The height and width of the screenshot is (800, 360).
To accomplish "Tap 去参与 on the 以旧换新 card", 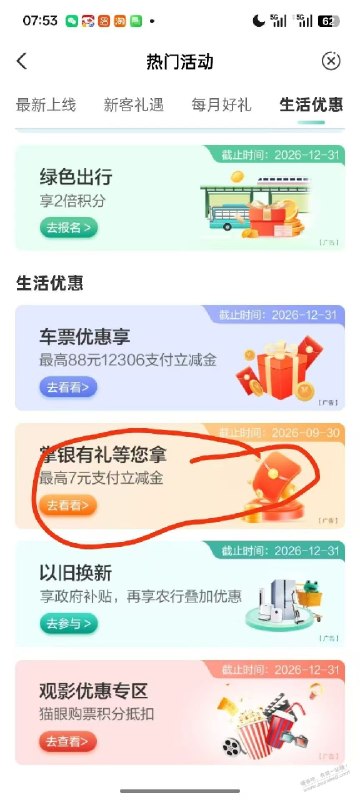I will (68, 623).
